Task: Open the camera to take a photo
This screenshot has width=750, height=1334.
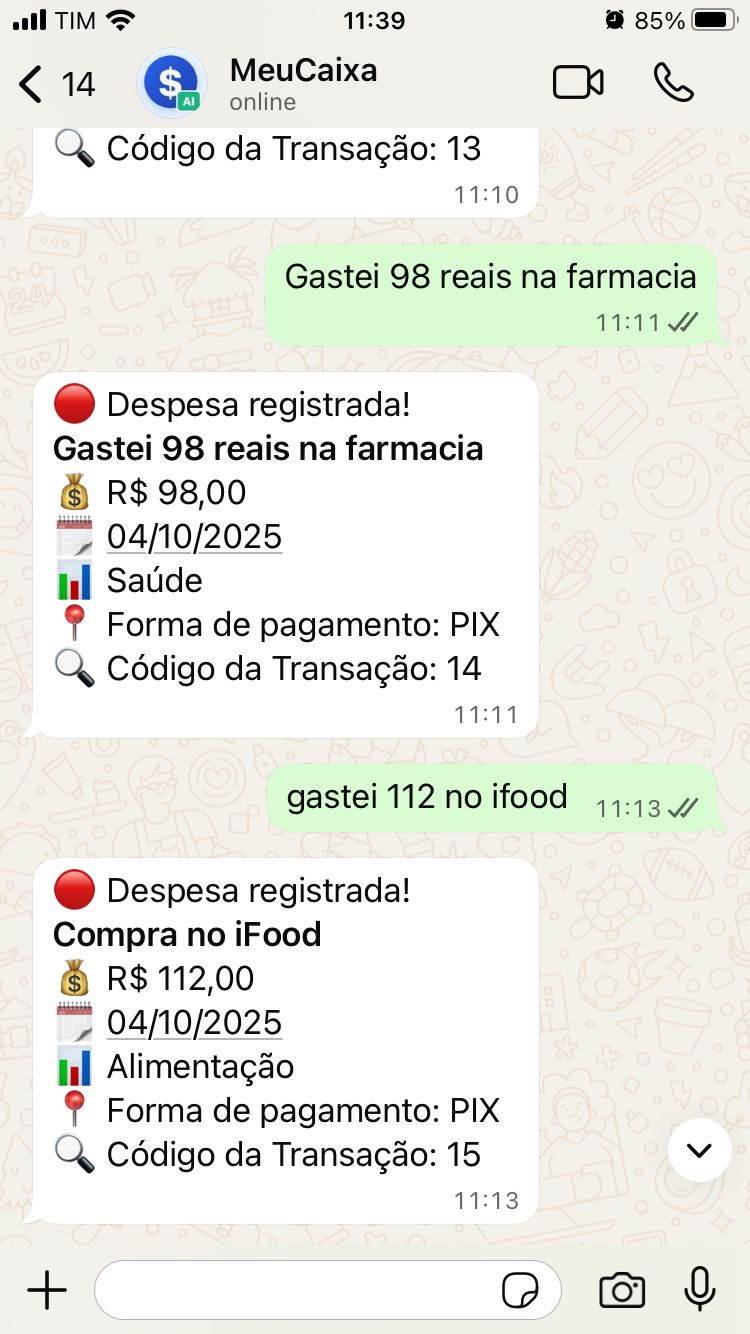Action: 621,1290
